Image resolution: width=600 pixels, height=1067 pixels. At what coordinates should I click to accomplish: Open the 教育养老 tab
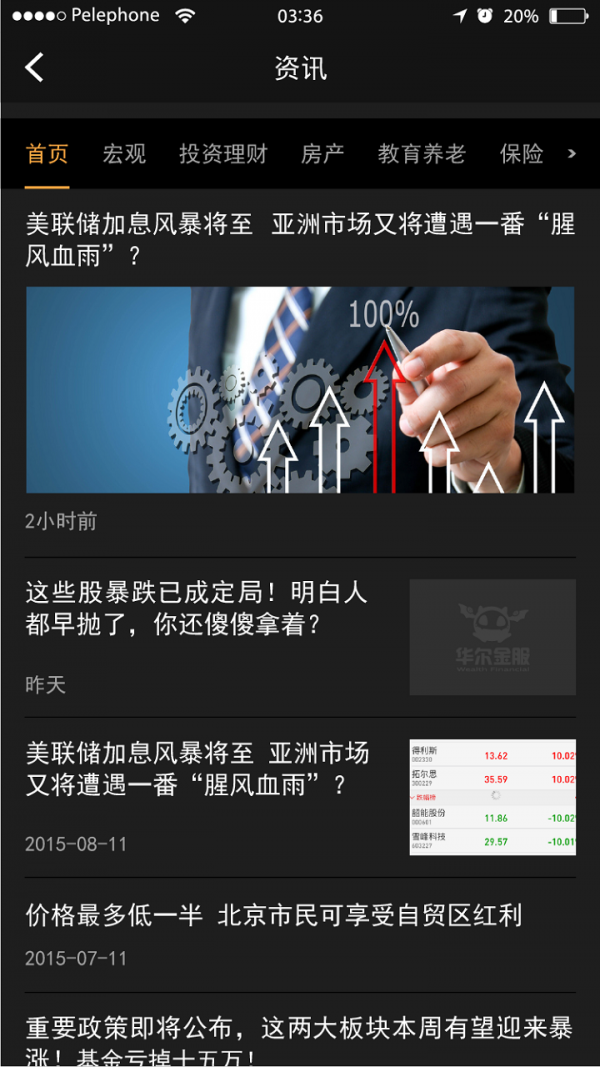point(421,154)
